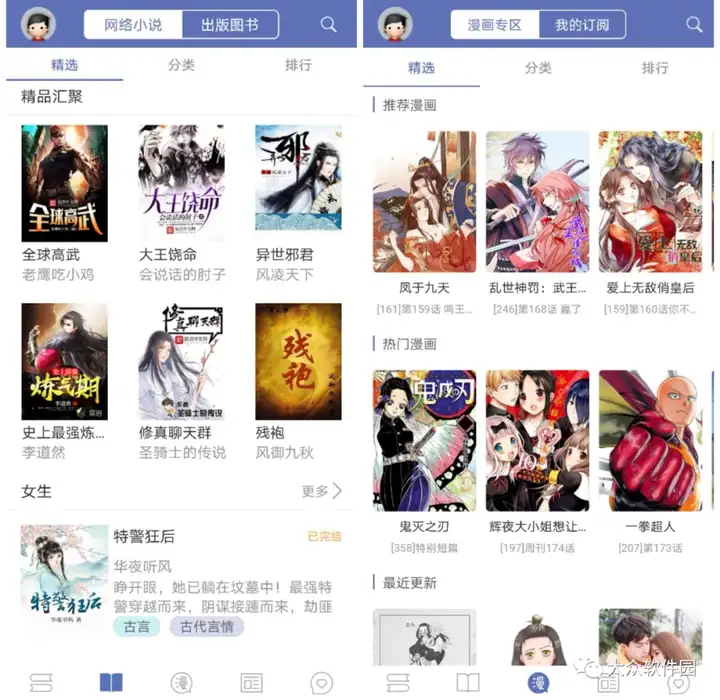Select the 漫画专区 segment

click(495, 24)
